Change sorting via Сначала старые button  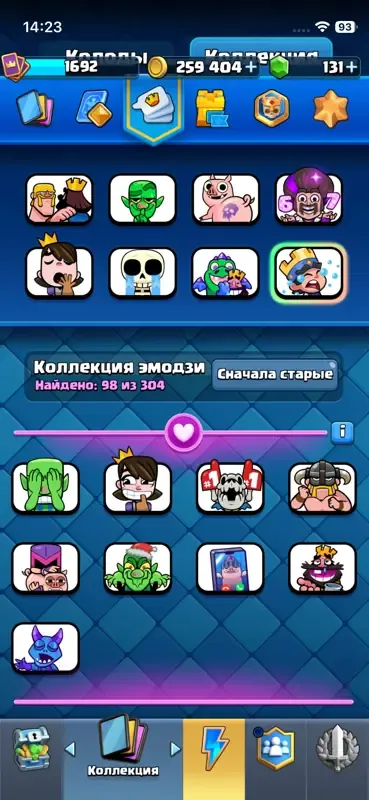[x=275, y=374]
